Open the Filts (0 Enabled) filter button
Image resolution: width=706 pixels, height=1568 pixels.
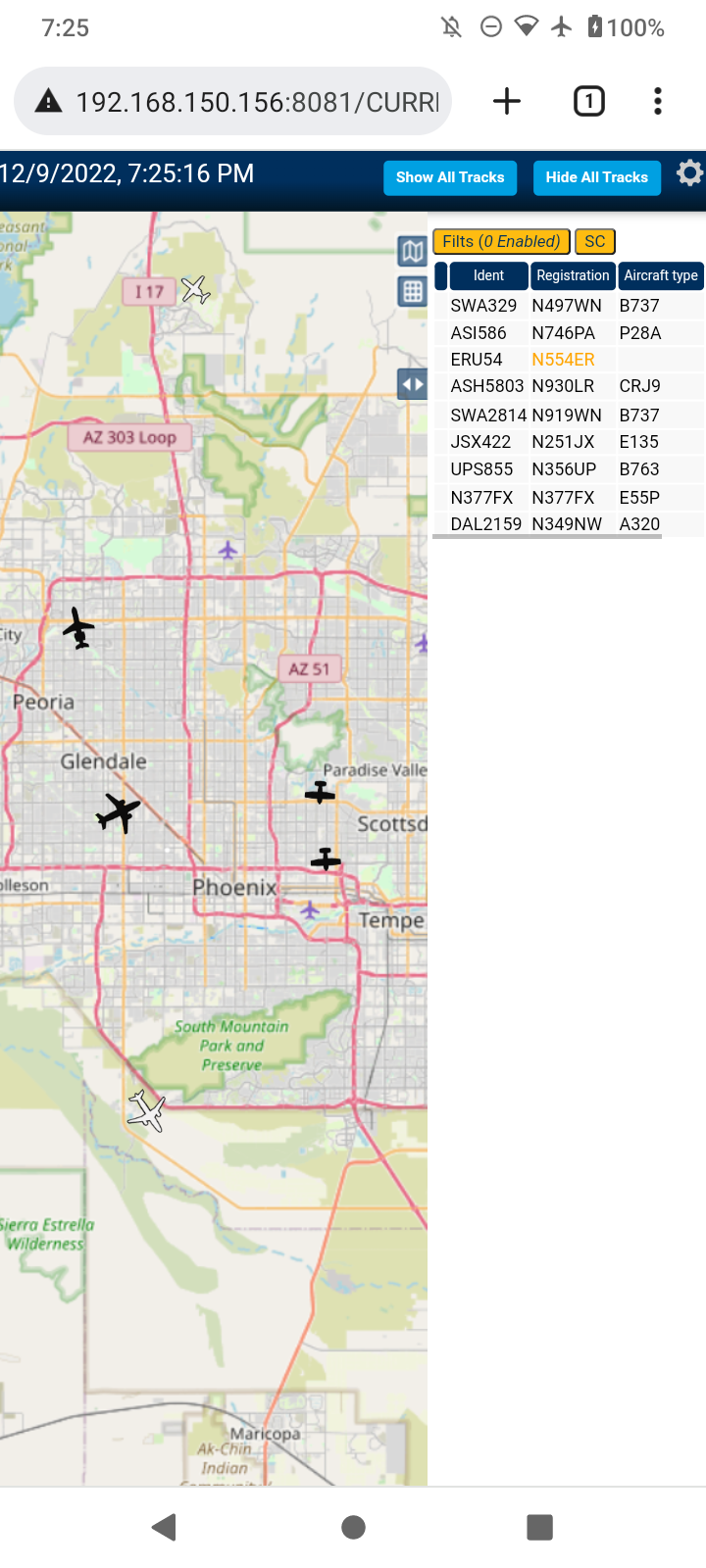pos(501,241)
